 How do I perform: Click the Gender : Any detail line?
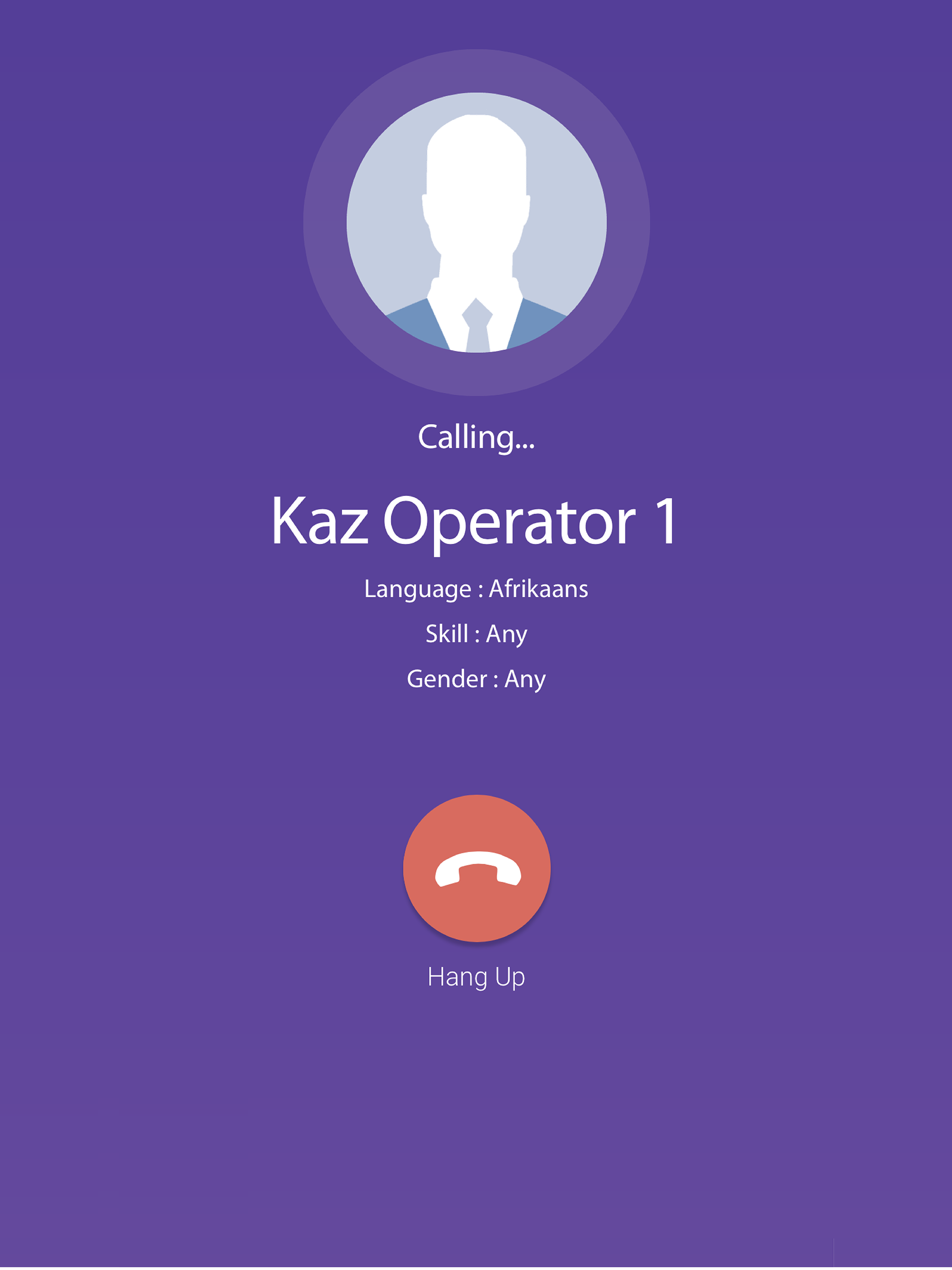click(x=476, y=679)
